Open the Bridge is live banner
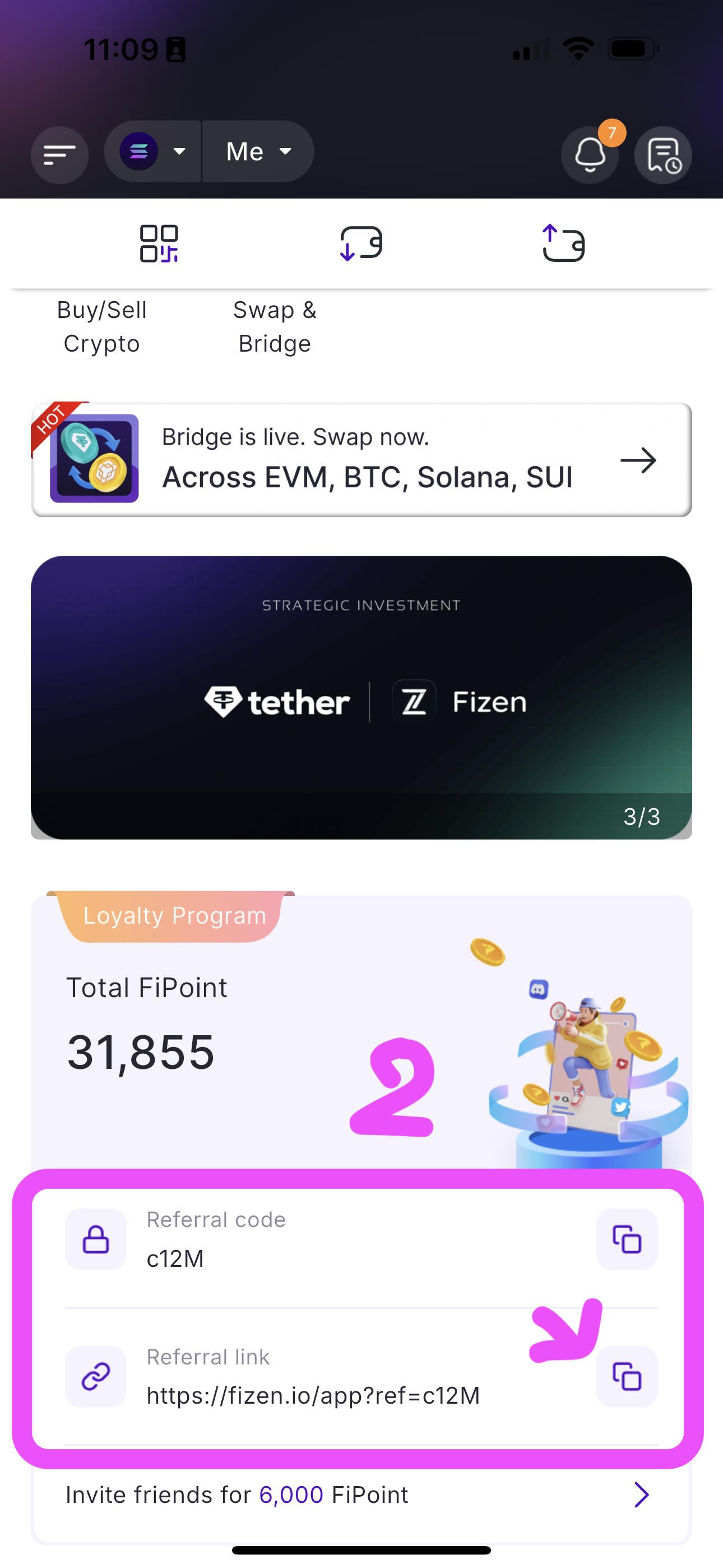Screen dimensions: 723x1568 click(361, 459)
